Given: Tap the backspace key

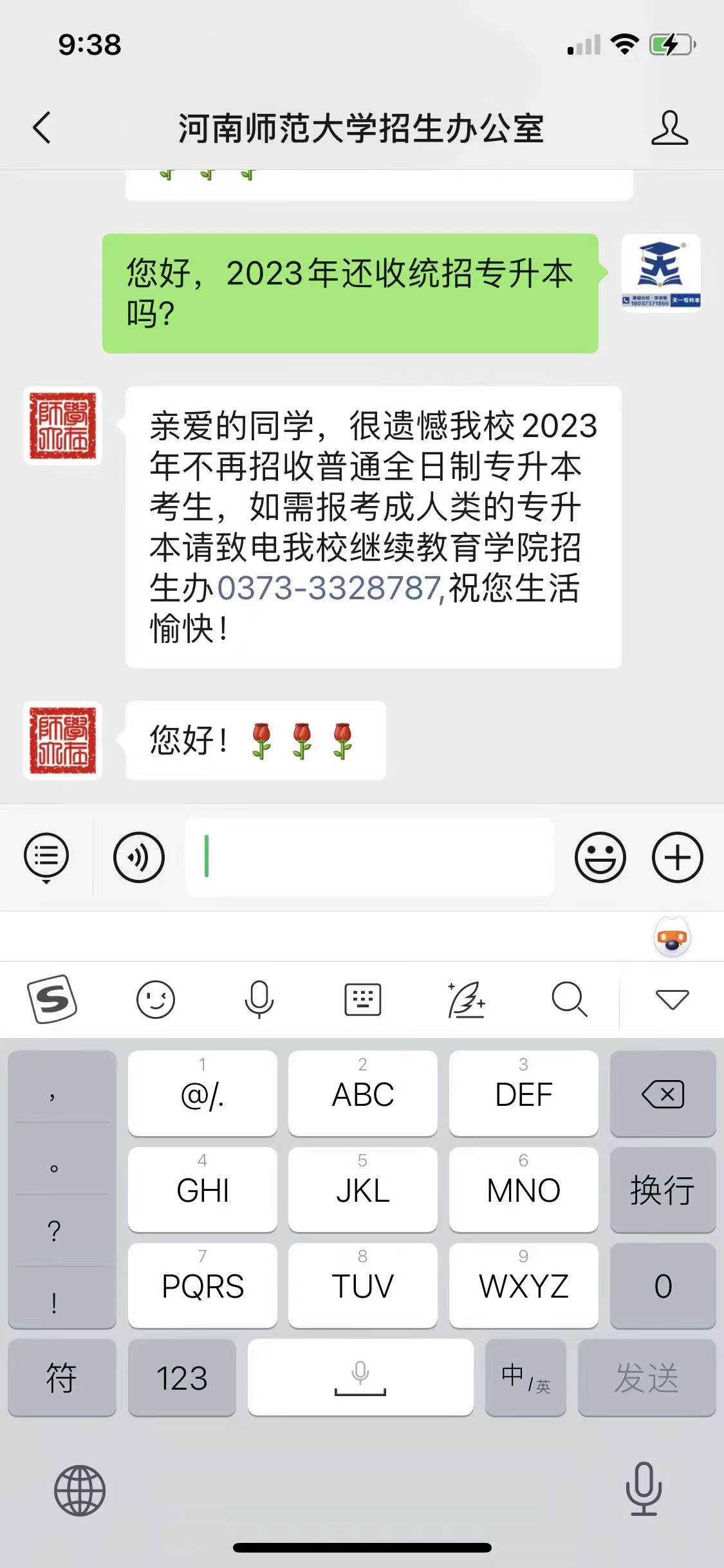Looking at the screenshot, I should (x=663, y=1094).
